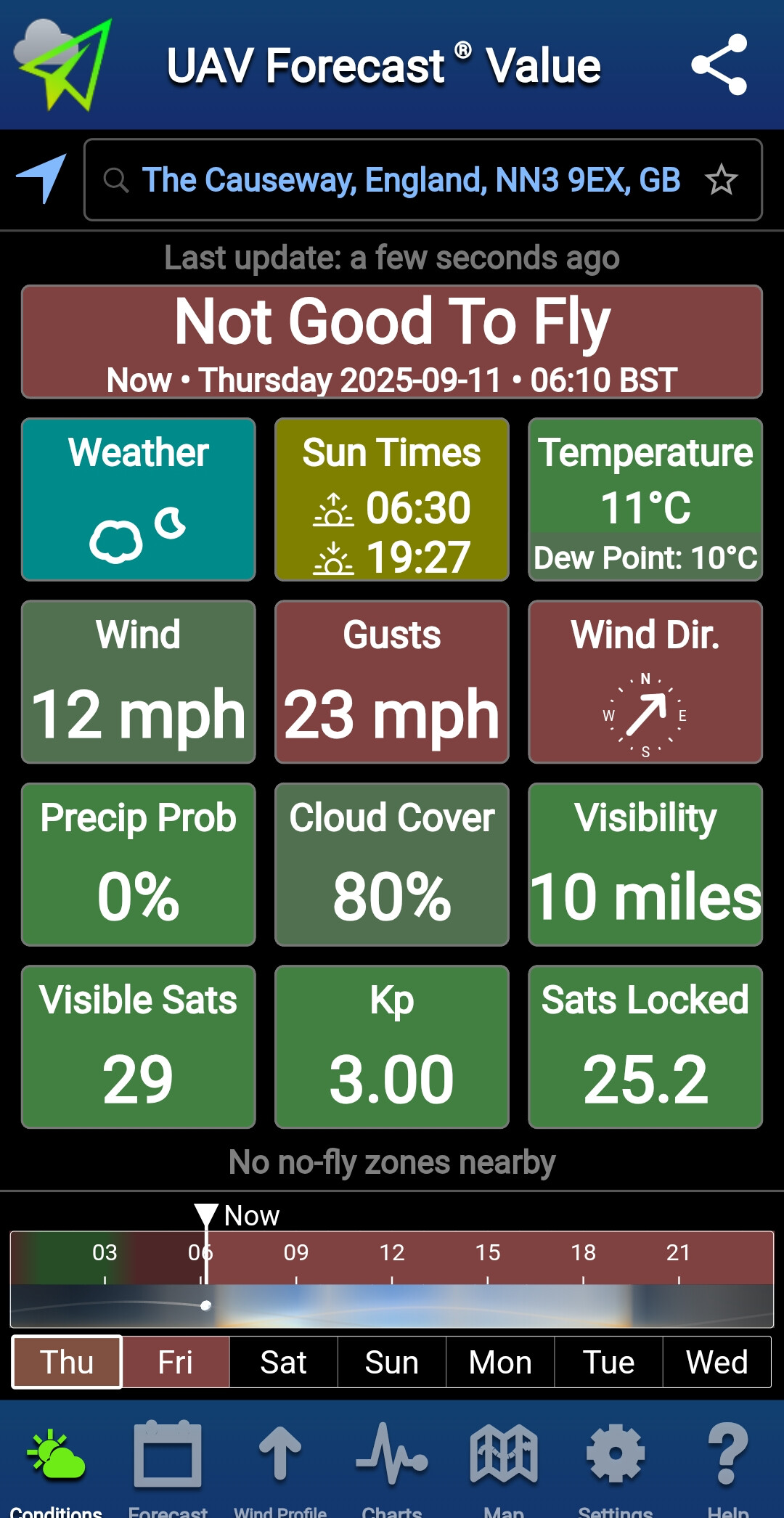Select Sun in the day selector

[392, 1362]
